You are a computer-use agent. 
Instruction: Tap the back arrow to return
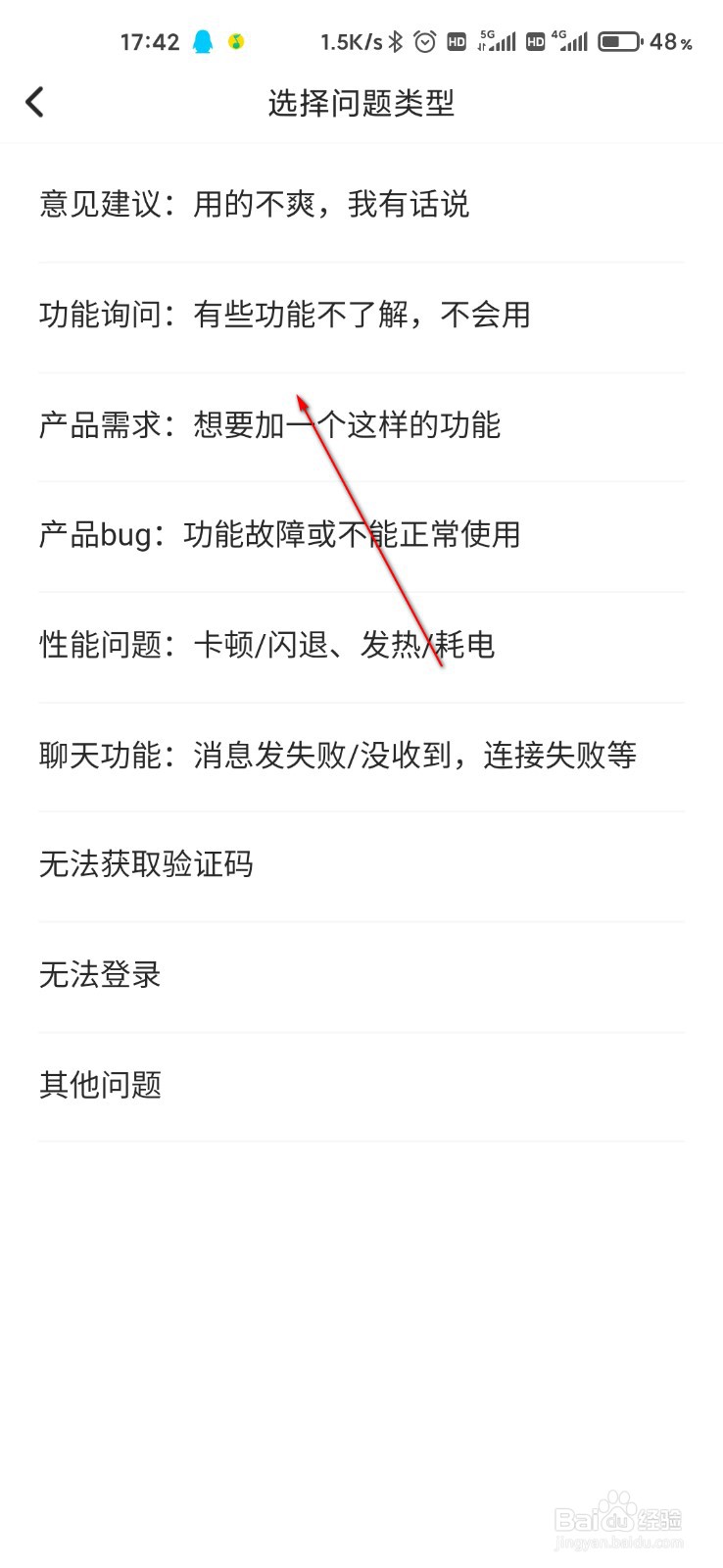(35, 101)
